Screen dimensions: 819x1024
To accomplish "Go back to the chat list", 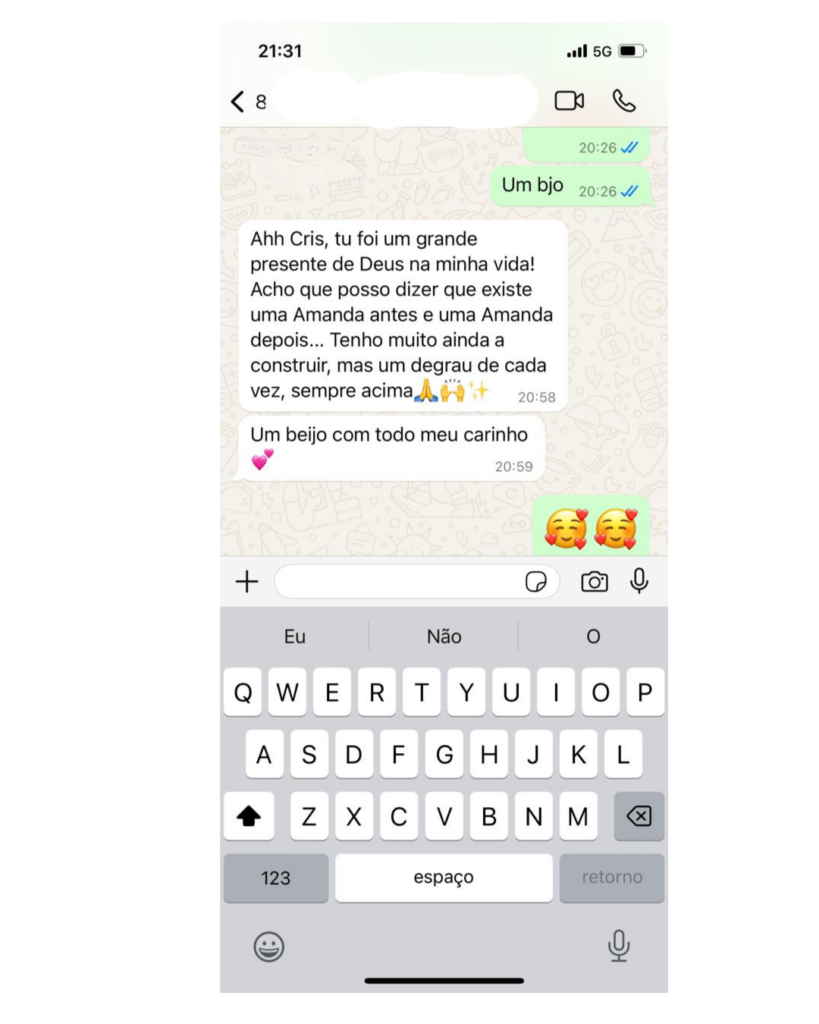I will coord(238,101).
